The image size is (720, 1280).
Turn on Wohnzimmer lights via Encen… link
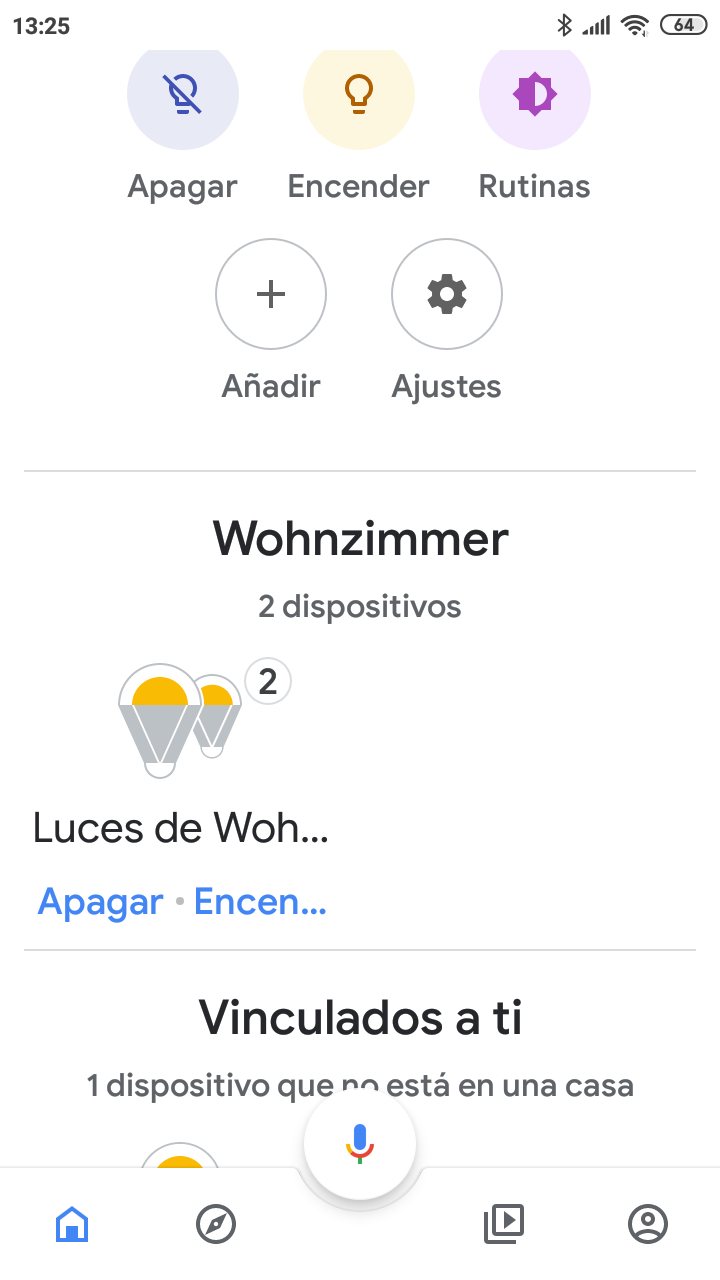[260, 902]
